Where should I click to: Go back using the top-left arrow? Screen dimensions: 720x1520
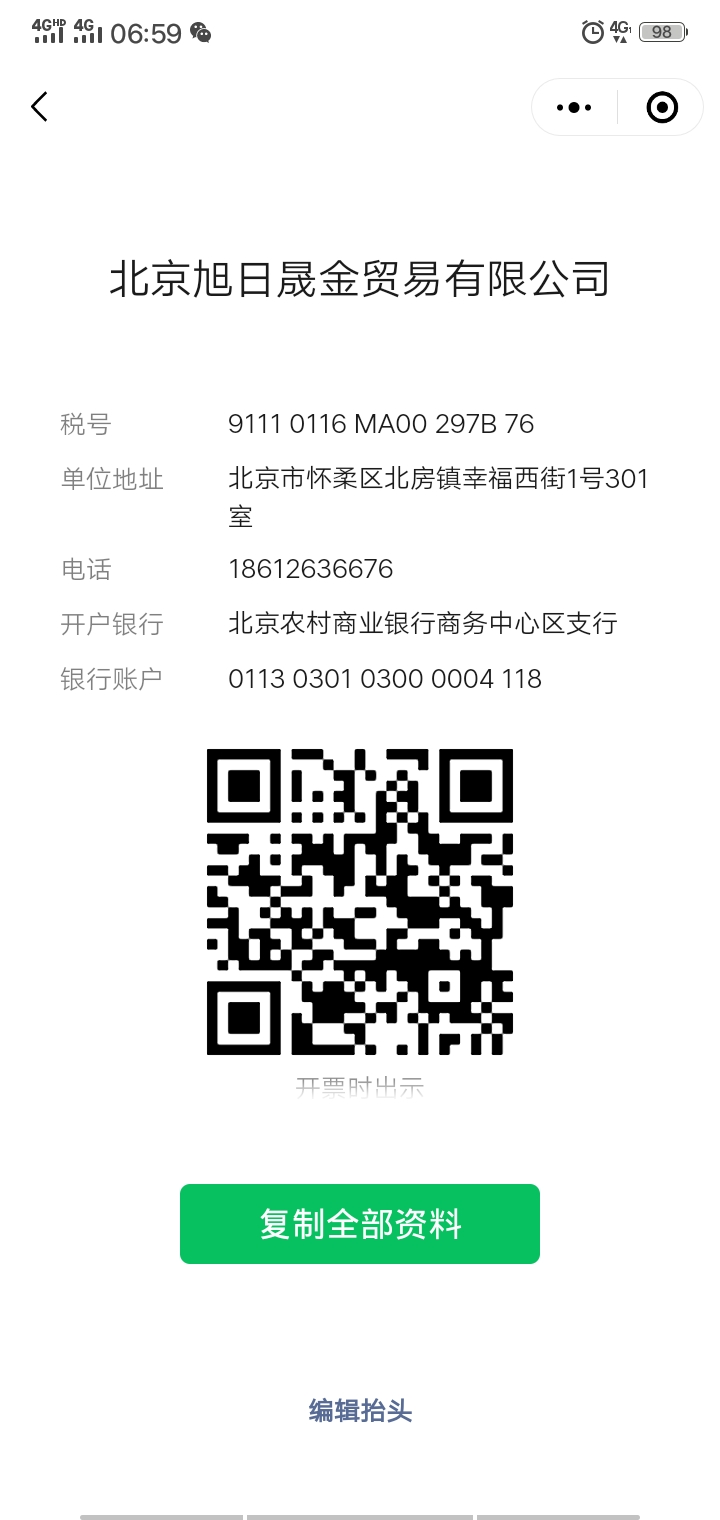coord(39,107)
